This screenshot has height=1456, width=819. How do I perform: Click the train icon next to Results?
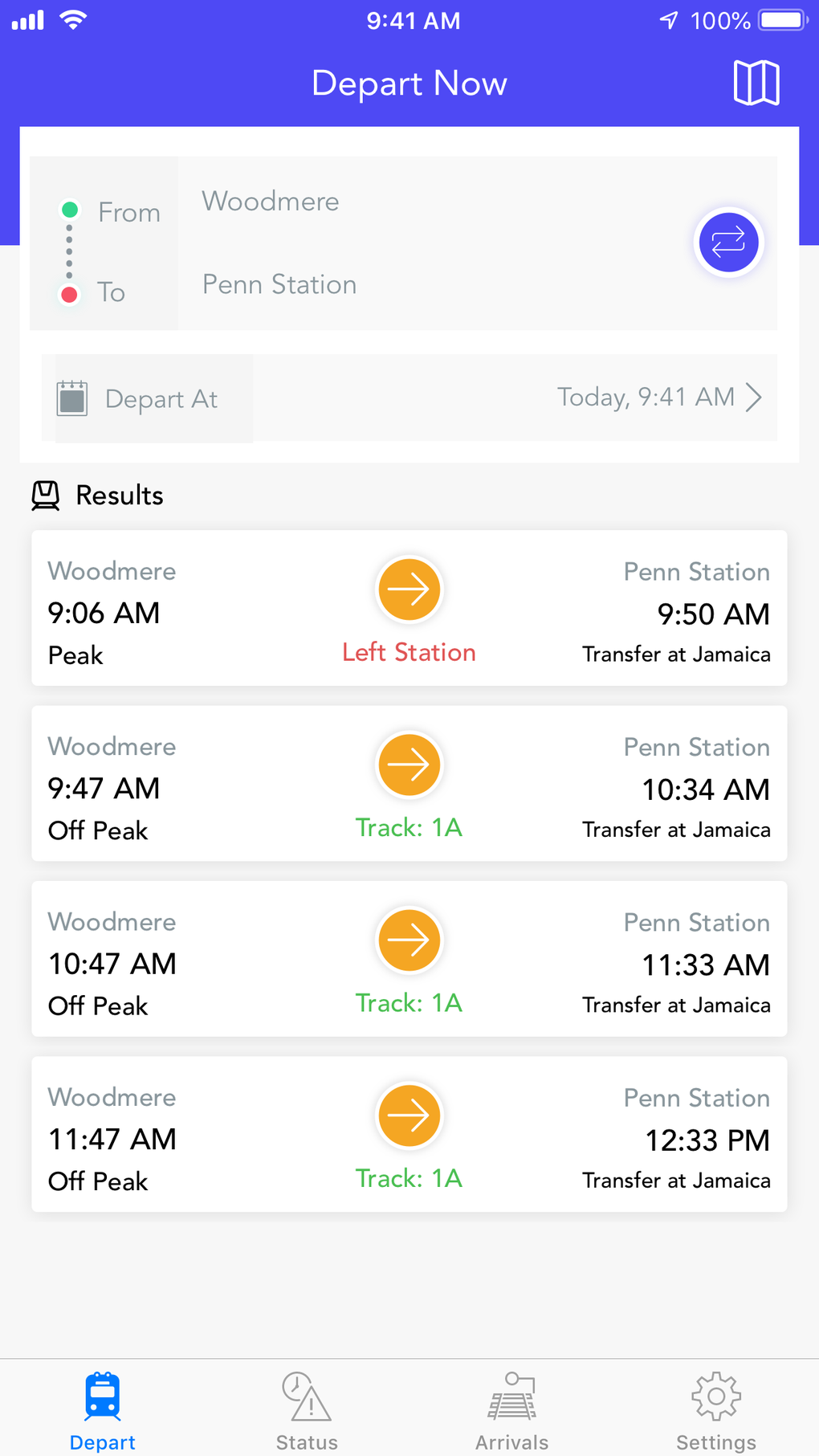[x=46, y=496]
